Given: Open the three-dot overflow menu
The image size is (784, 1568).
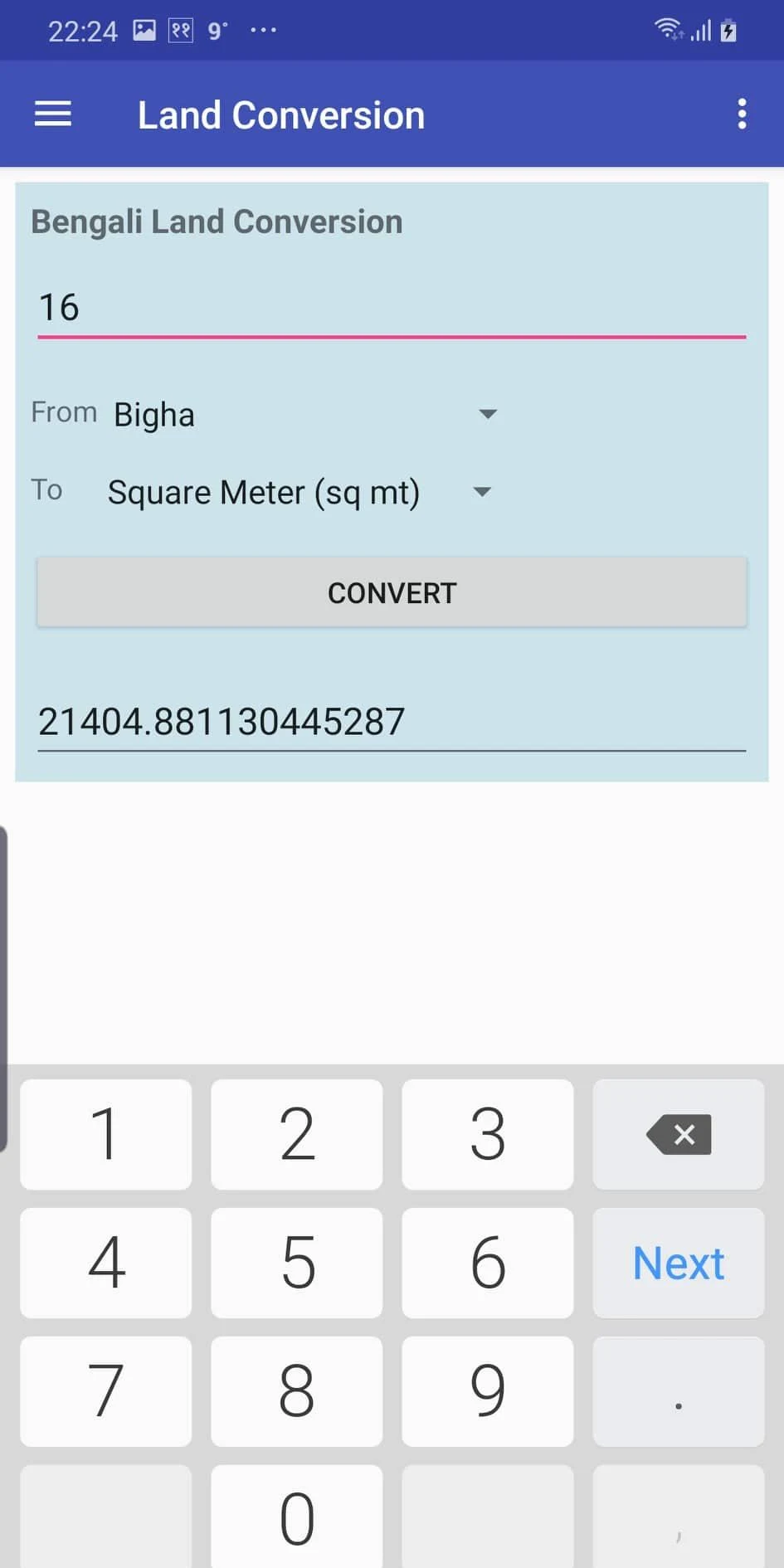Looking at the screenshot, I should [742, 114].
